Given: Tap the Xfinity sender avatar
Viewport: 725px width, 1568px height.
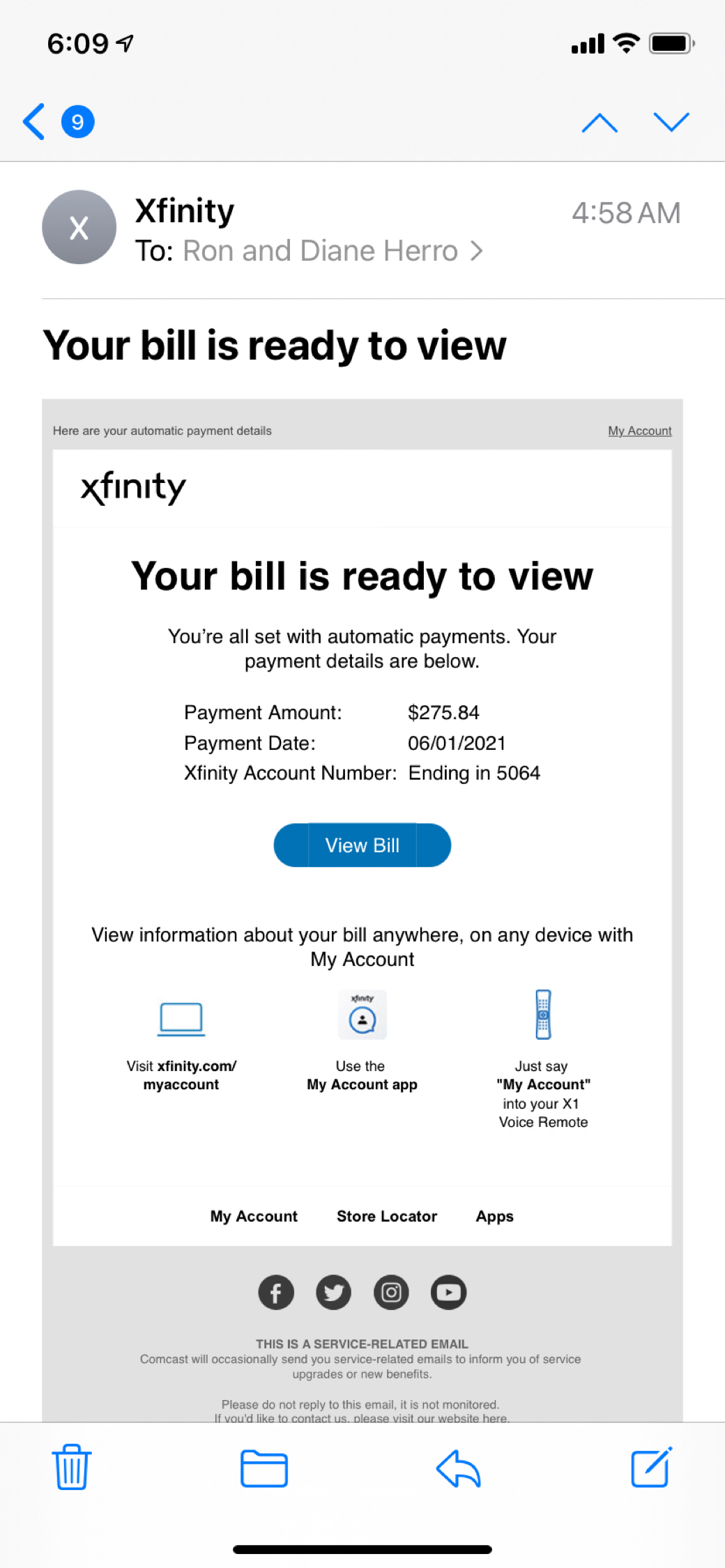Looking at the screenshot, I should pos(79,227).
